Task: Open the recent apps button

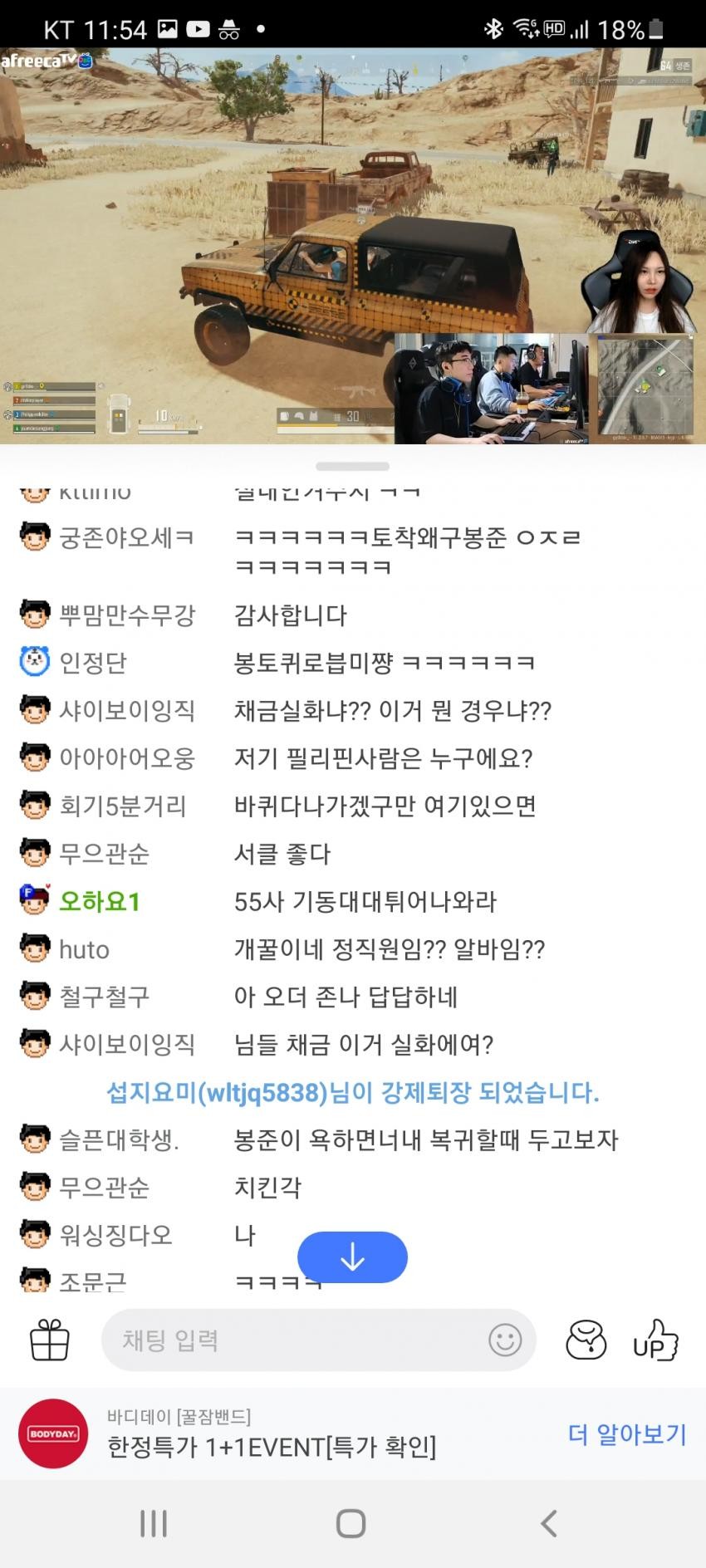Action: coord(154,1523)
